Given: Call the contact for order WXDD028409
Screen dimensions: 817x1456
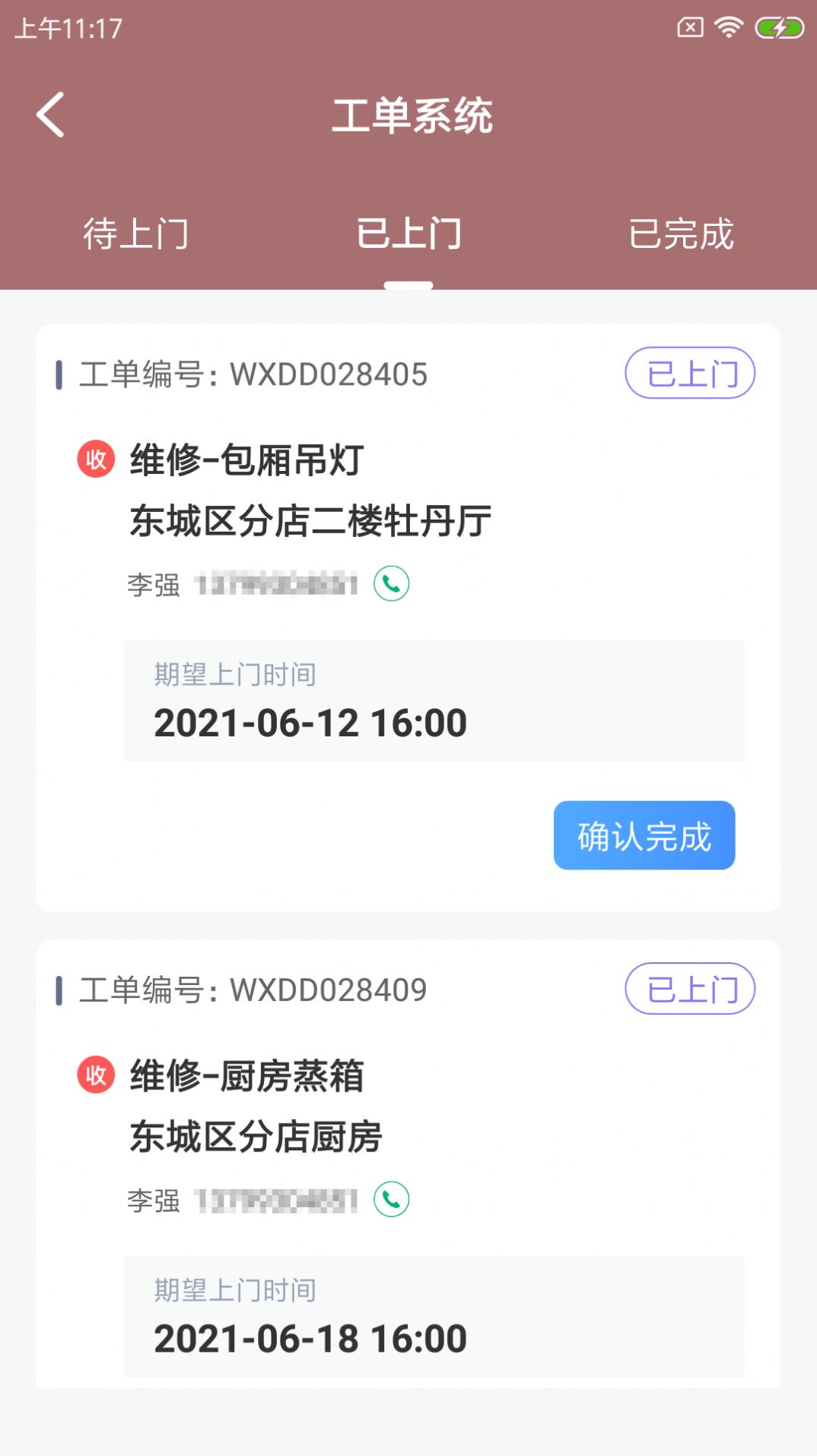Looking at the screenshot, I should pos(391,1198).
